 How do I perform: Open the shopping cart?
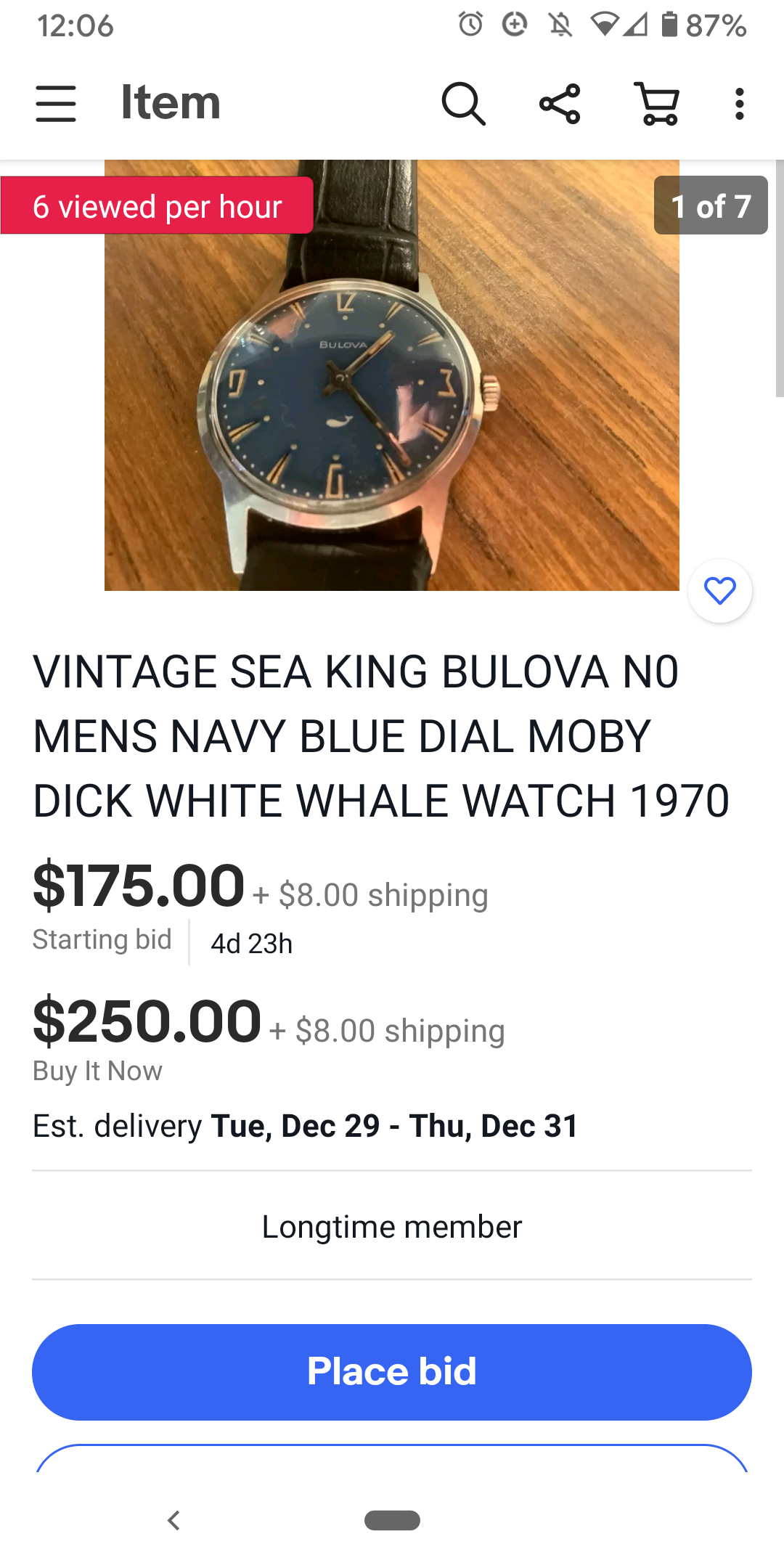click(658, 103)
